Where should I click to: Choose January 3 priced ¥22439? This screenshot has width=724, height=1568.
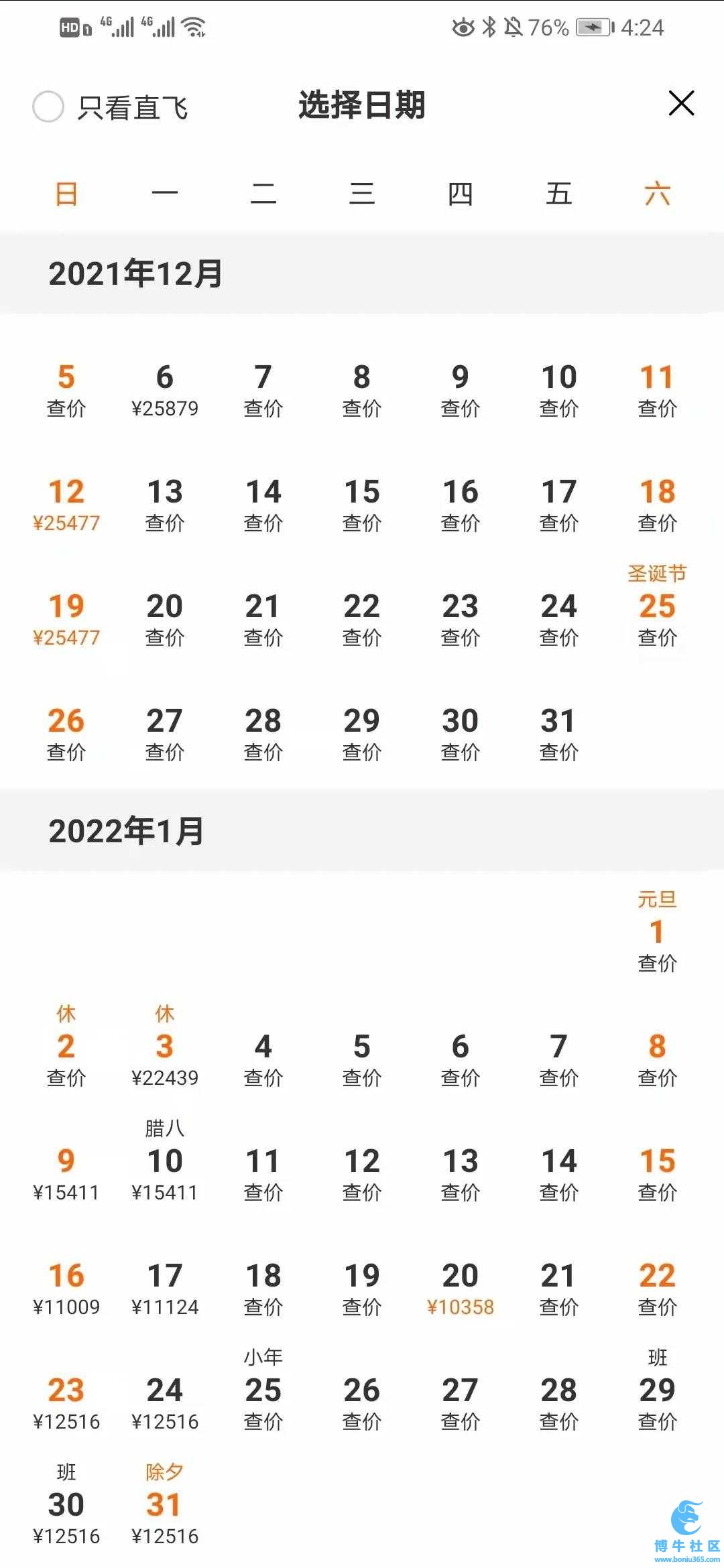click(x=165, y=1046)
